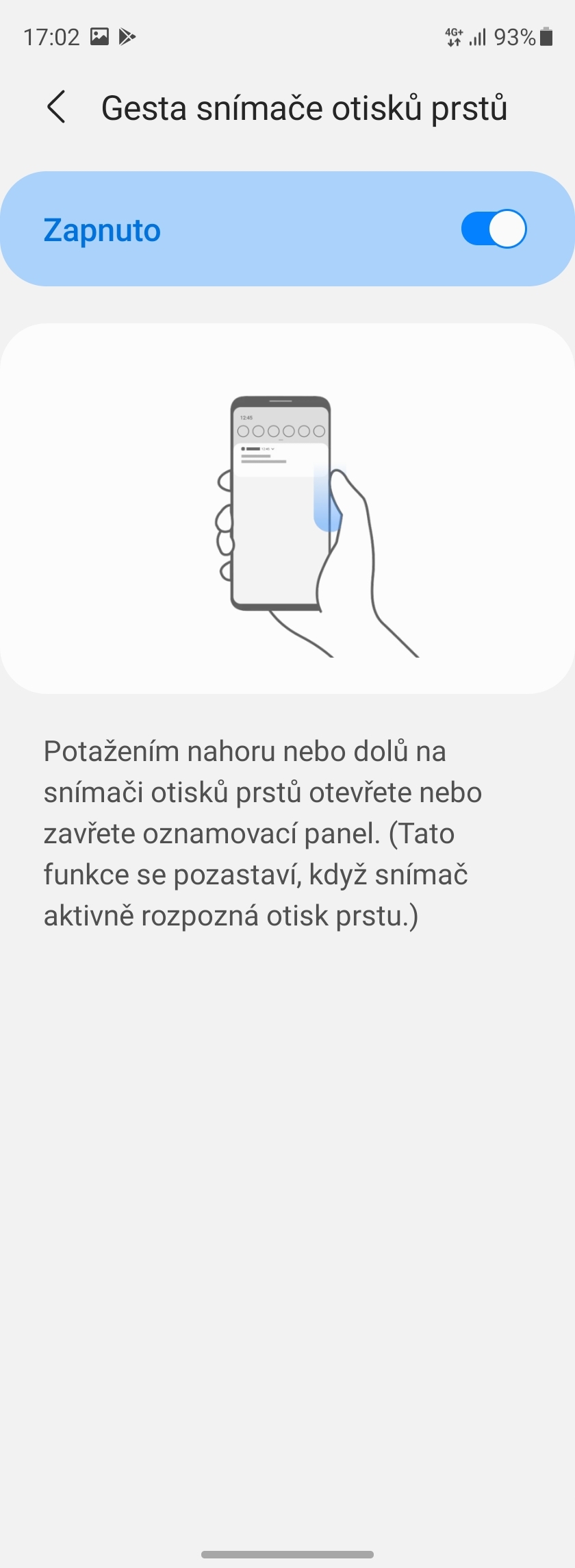Tap the circular knob of the toggle
This screenshot has width=575, height=1568.
point(507,229)
